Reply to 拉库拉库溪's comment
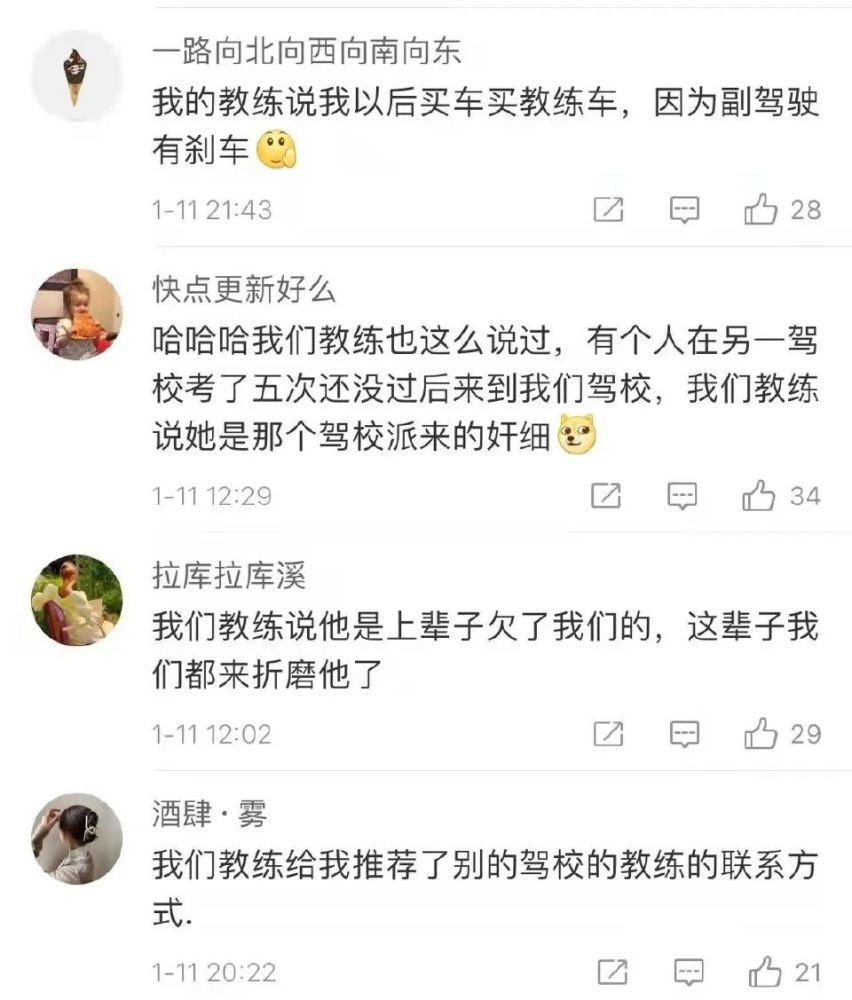852x1000 pixels. 685,734
